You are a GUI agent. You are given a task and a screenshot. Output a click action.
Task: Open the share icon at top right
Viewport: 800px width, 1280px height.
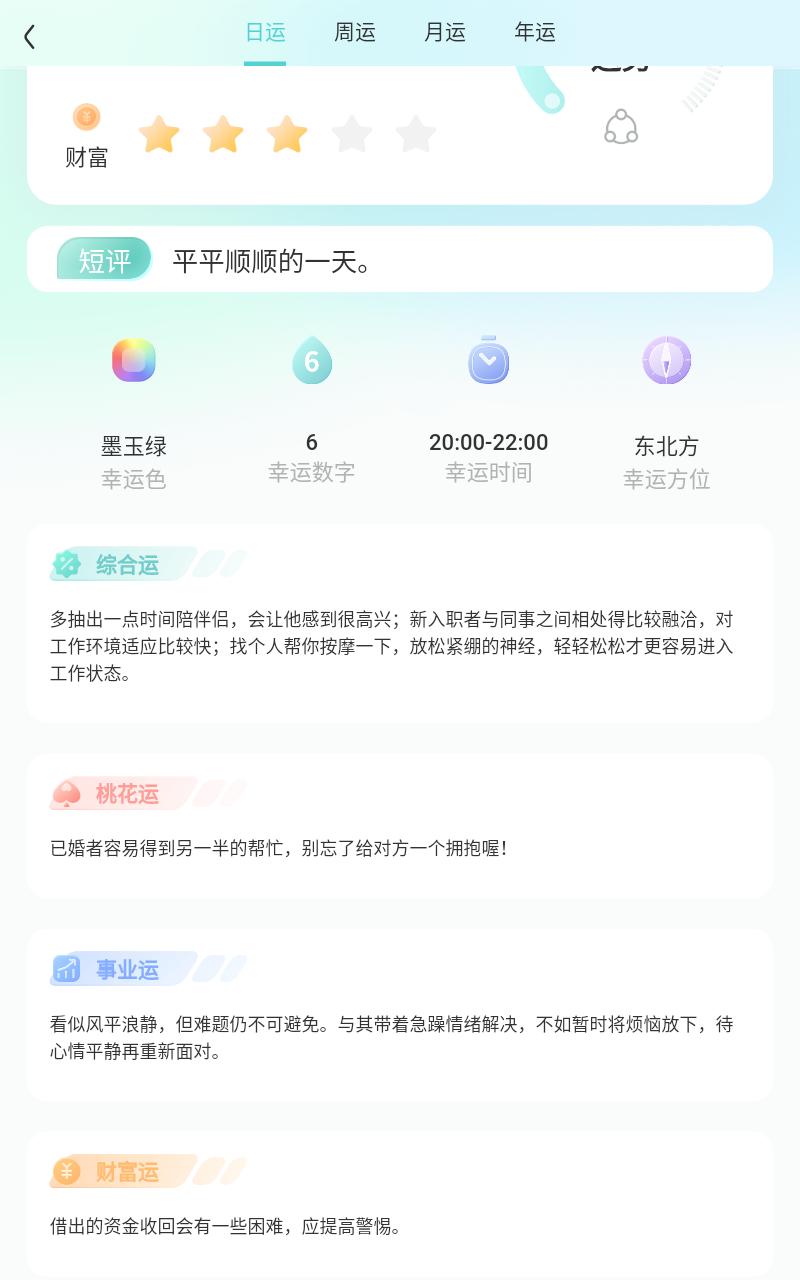click(621, 126)
